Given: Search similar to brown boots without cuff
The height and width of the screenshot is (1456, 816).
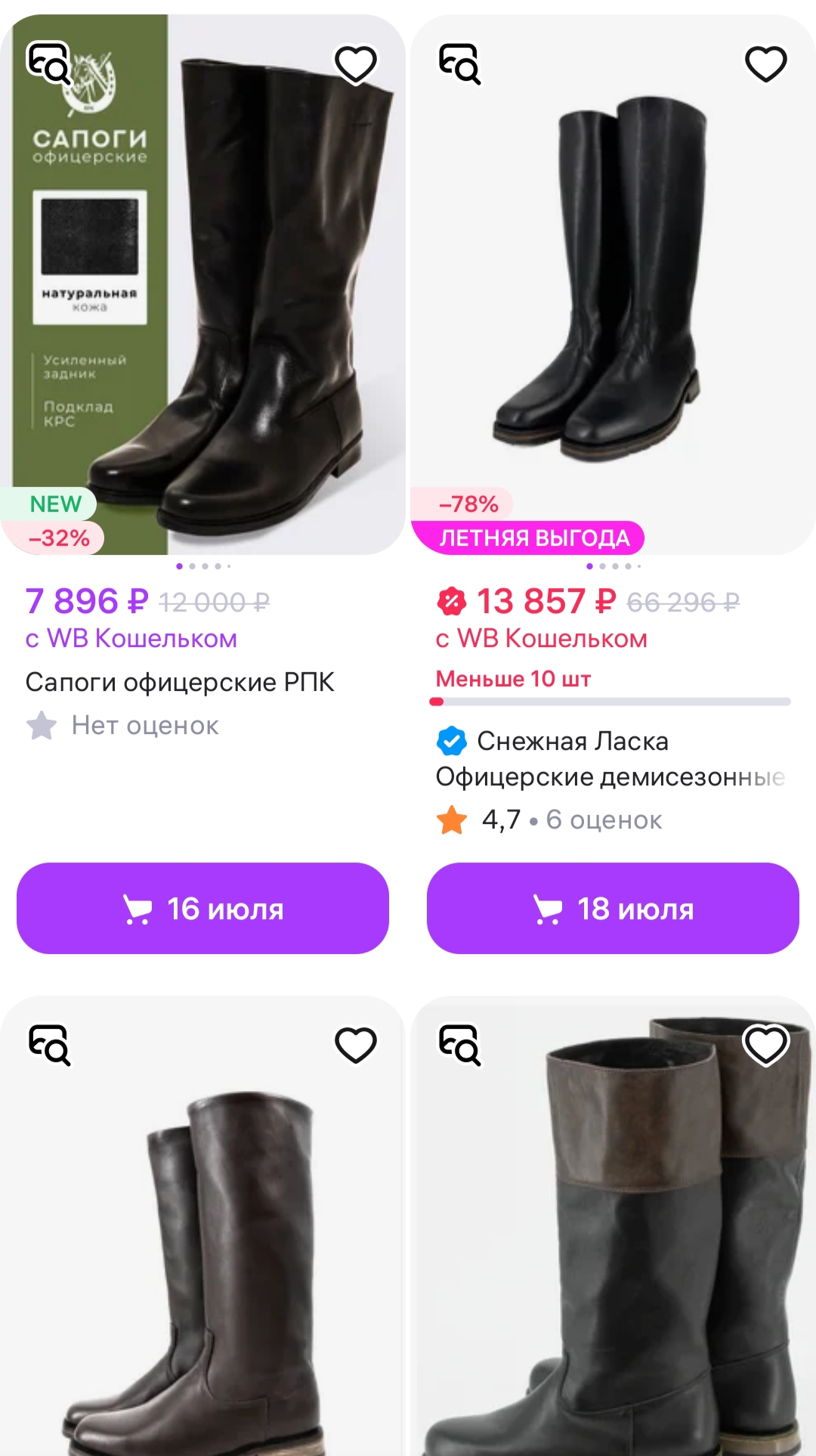Looking at the screenshot, I should point(49,1045).
